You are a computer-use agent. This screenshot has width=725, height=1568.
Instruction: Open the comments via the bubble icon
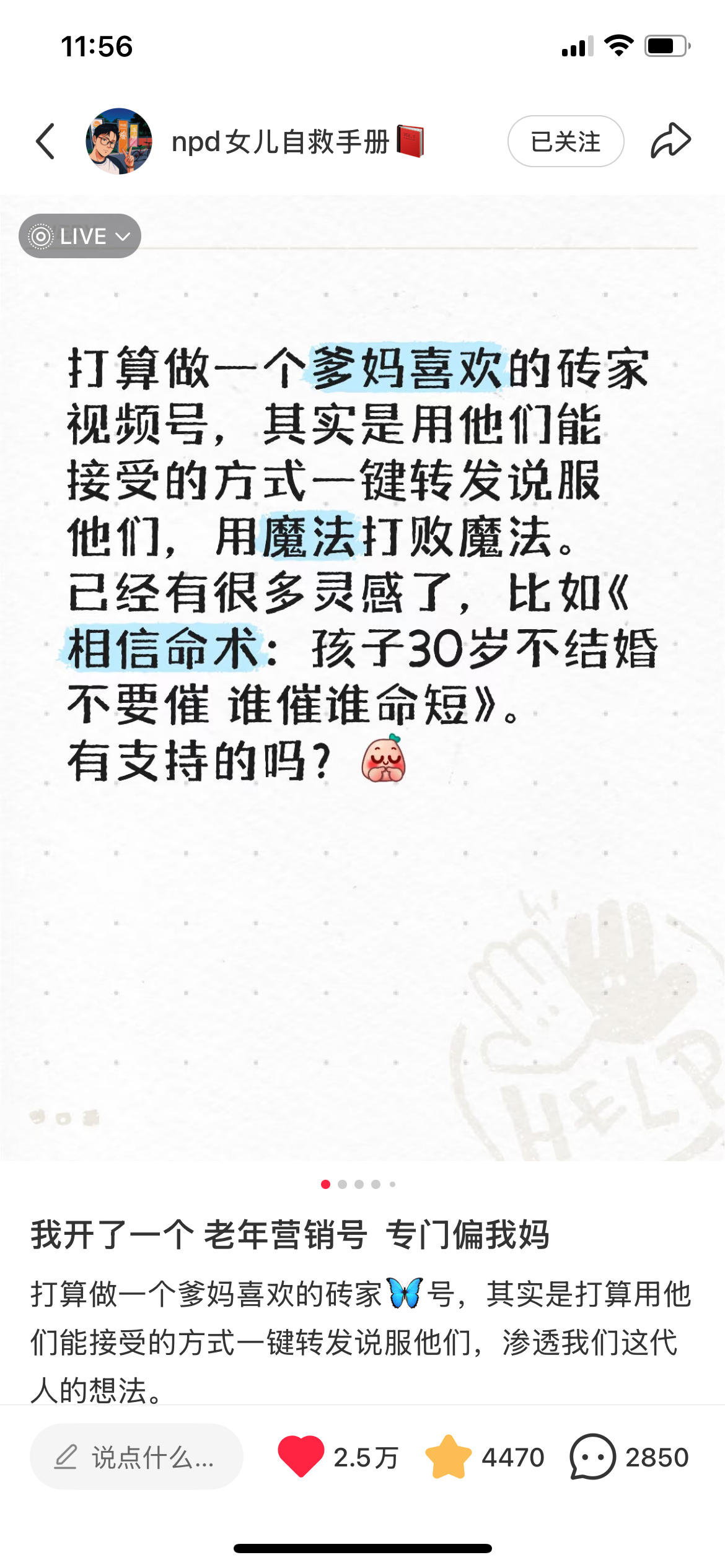[592, 1457]
